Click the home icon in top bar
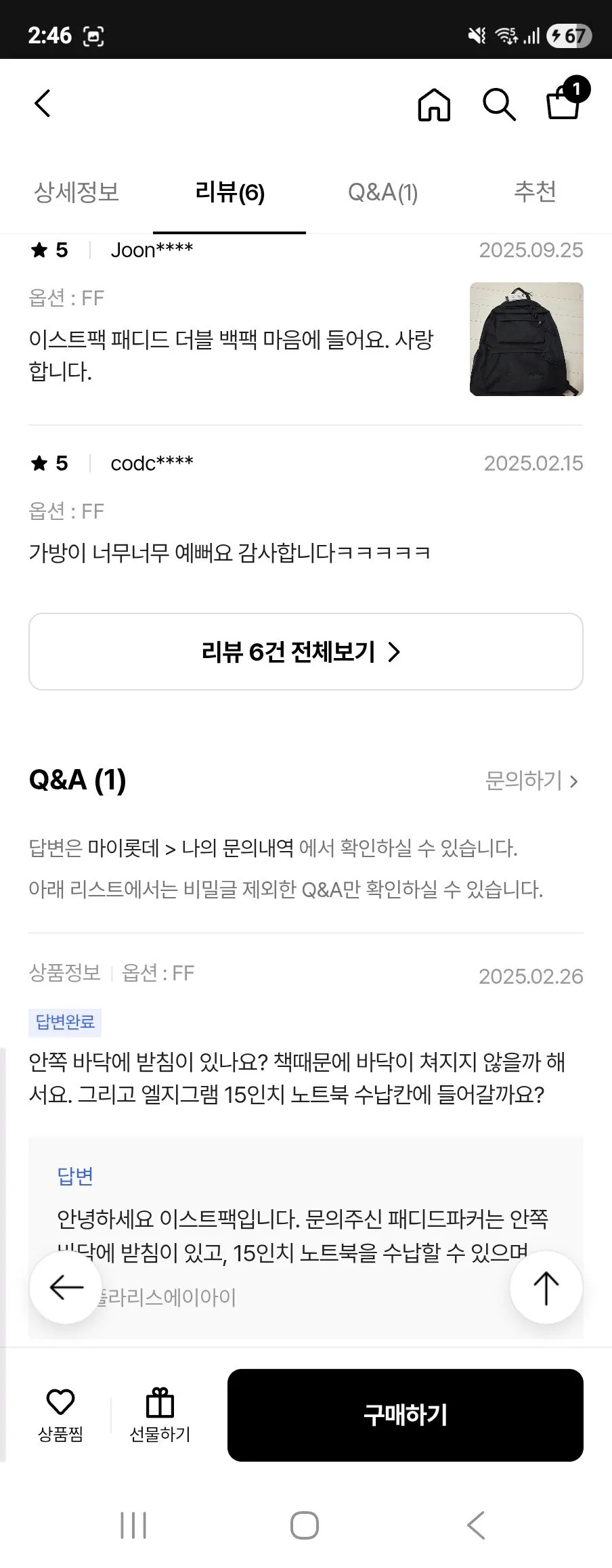The image size is (612, 1568). pyautogui.click(x=433, y=105)
